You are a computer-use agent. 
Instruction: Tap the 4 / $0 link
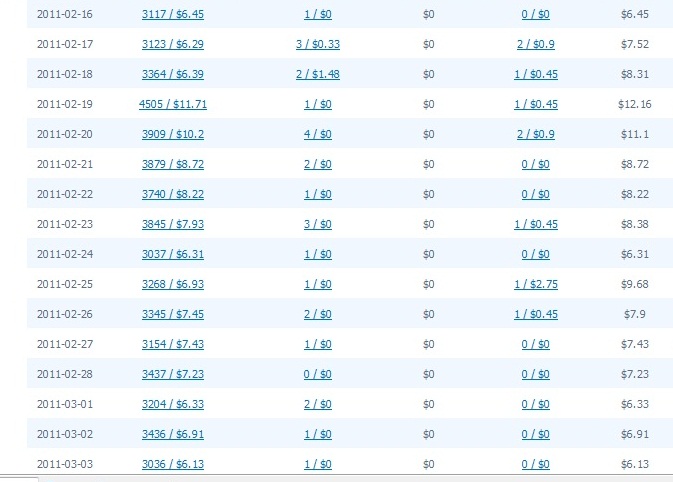click(318, 134)
